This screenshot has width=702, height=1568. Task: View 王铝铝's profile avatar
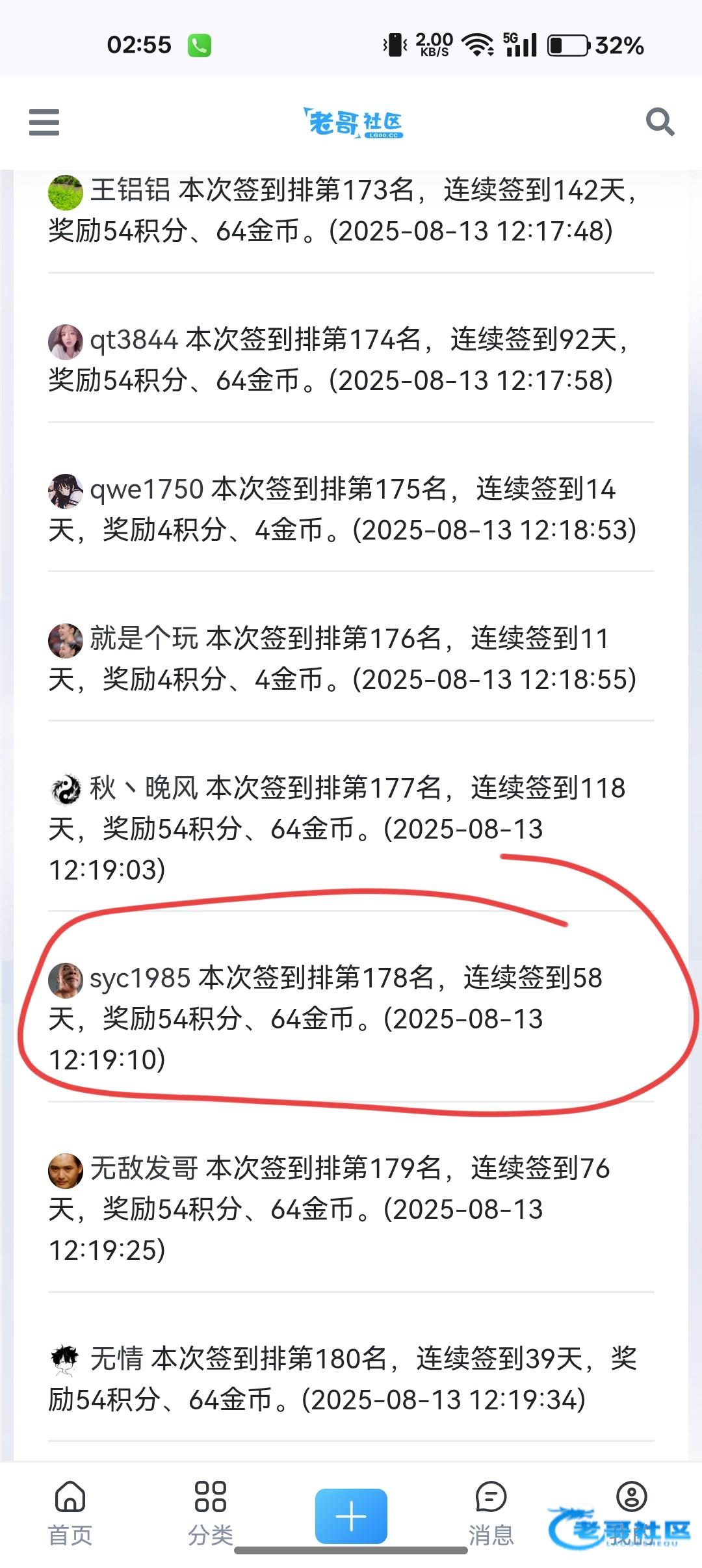tap(66, 192)
